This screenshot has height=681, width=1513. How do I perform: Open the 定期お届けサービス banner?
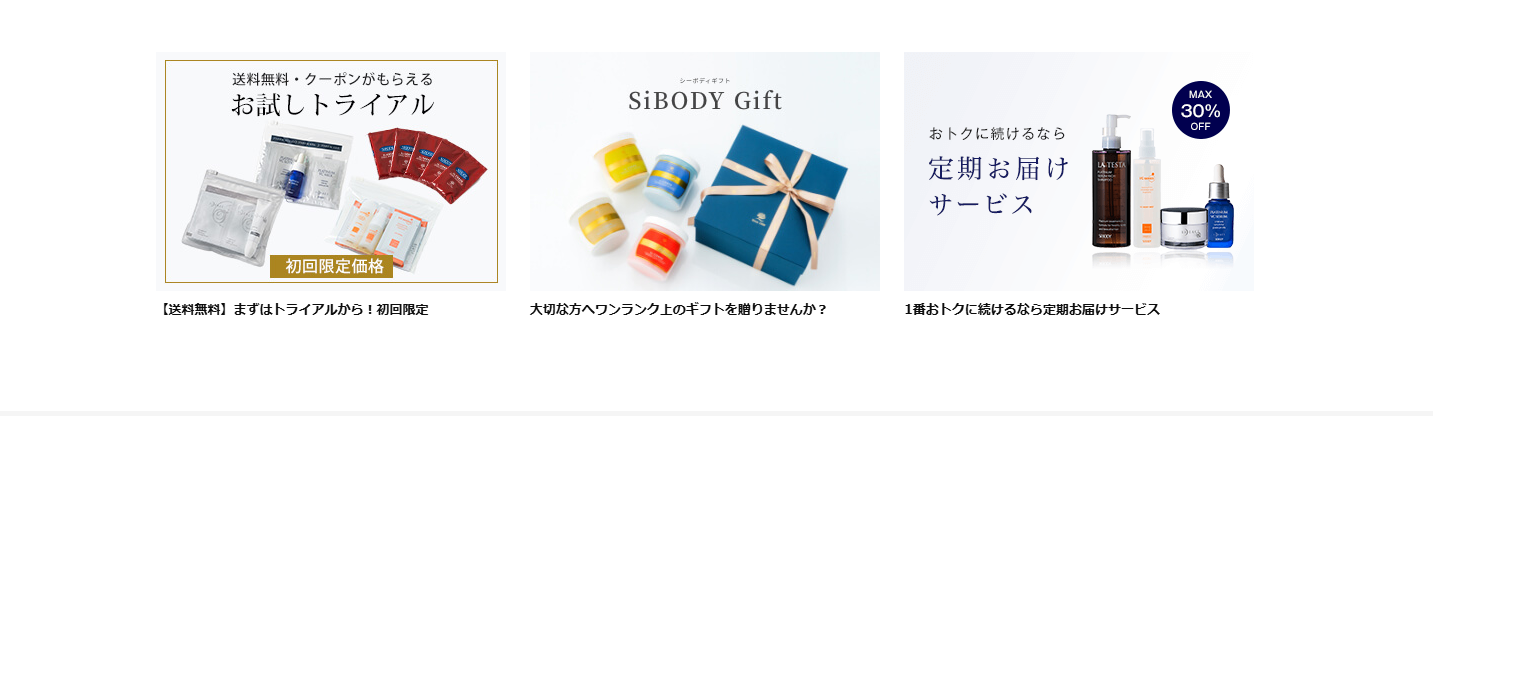coord(1078,171)
